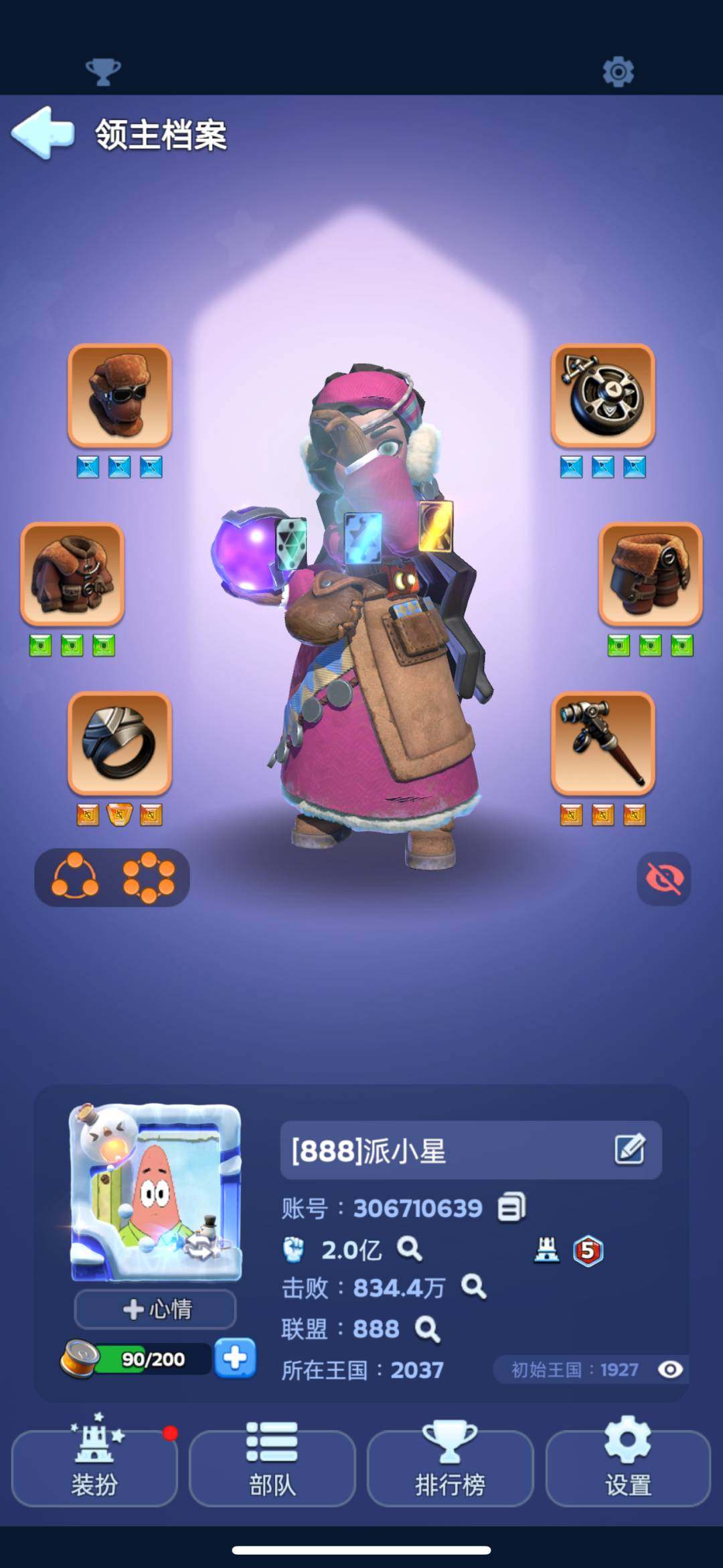Toggle the red crossed-eye visibility icon
The height and width of the screenshot is (1568, 723).
(663, 878)
